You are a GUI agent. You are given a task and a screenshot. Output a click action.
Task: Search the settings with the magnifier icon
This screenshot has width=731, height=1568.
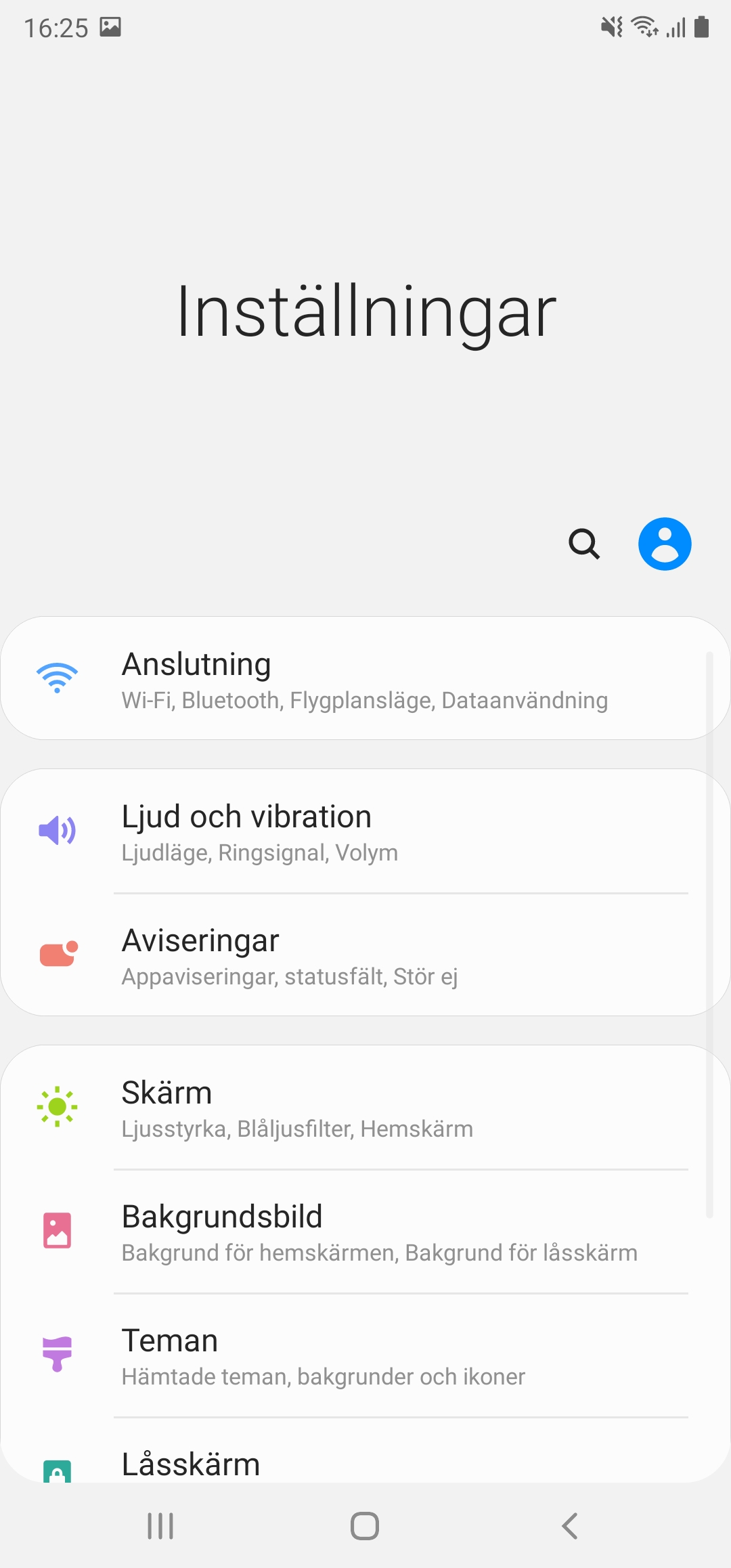point(584,544)
